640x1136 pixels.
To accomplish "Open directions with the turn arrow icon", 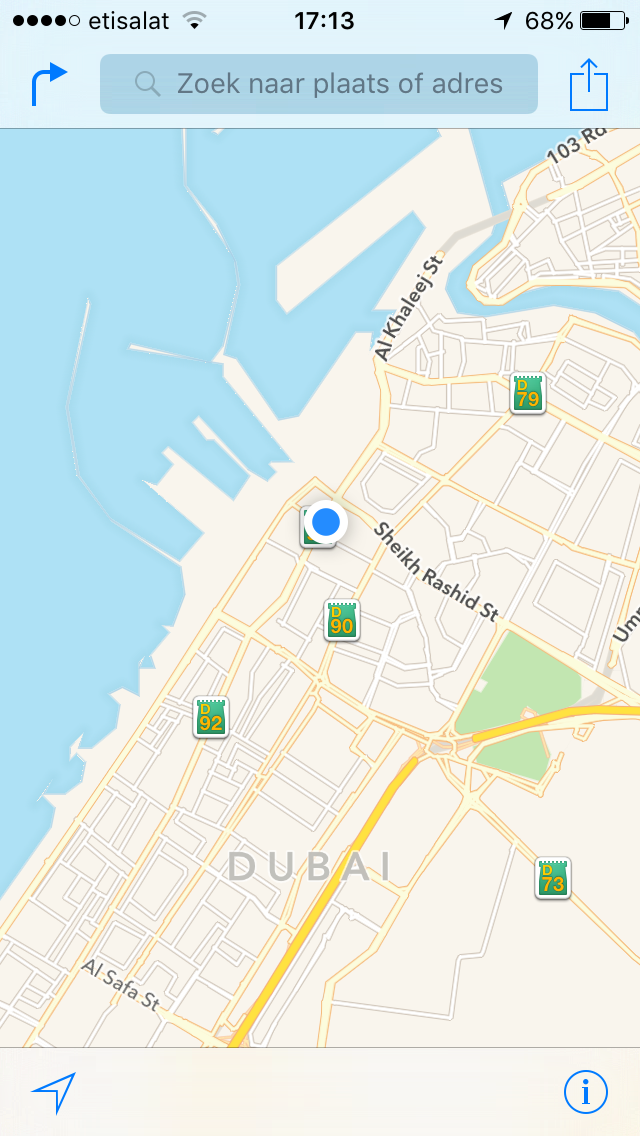I will click(49, 84).
